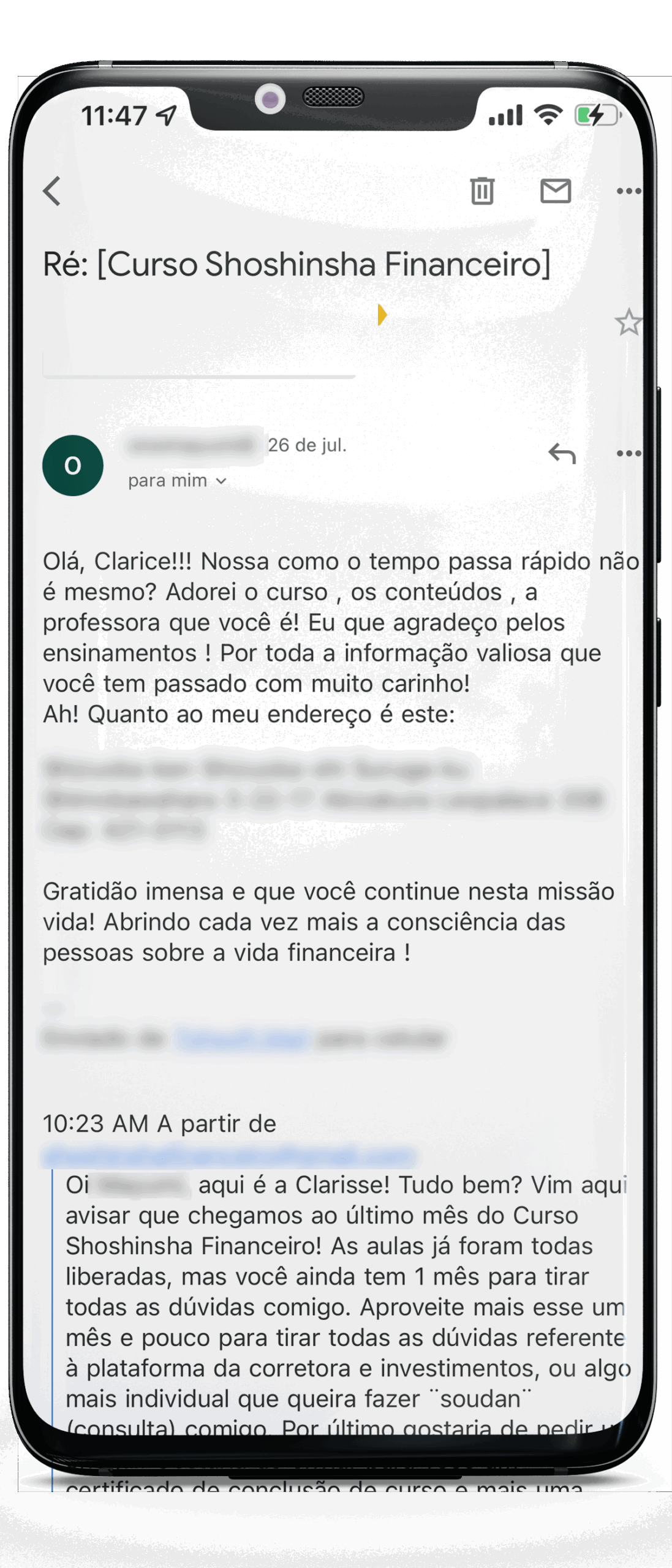Go back to the inbox
This screenshot has width=672, height=1568.
[53, 191]
